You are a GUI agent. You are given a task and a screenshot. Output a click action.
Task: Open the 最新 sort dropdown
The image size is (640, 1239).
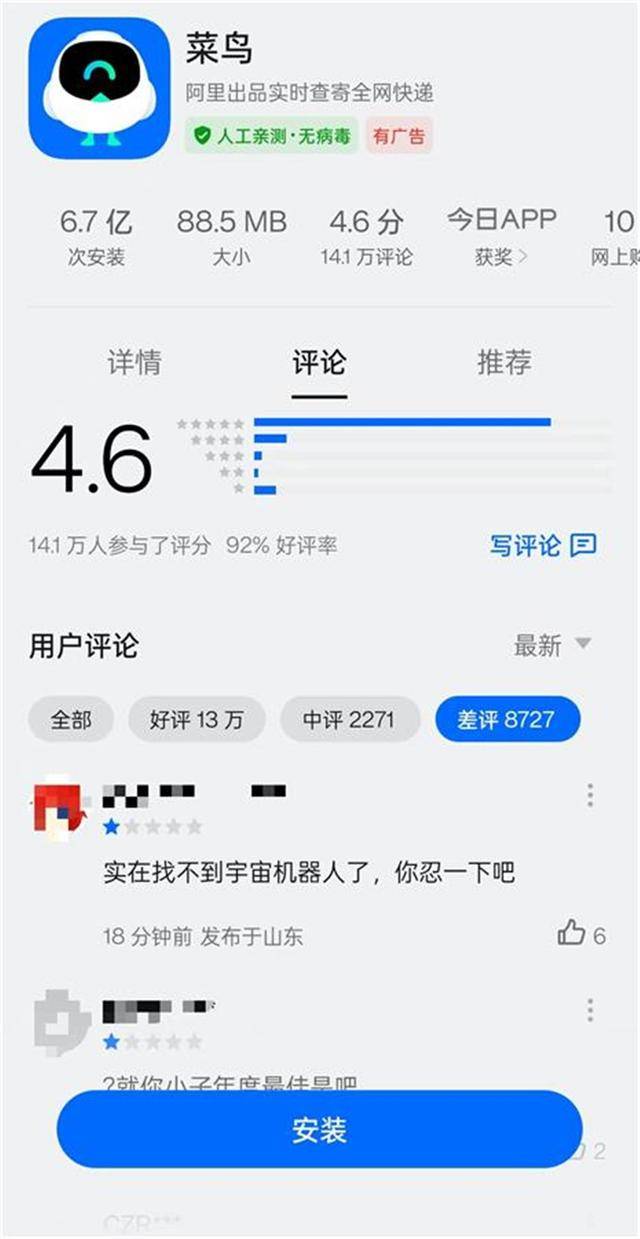tap(552, 645)
